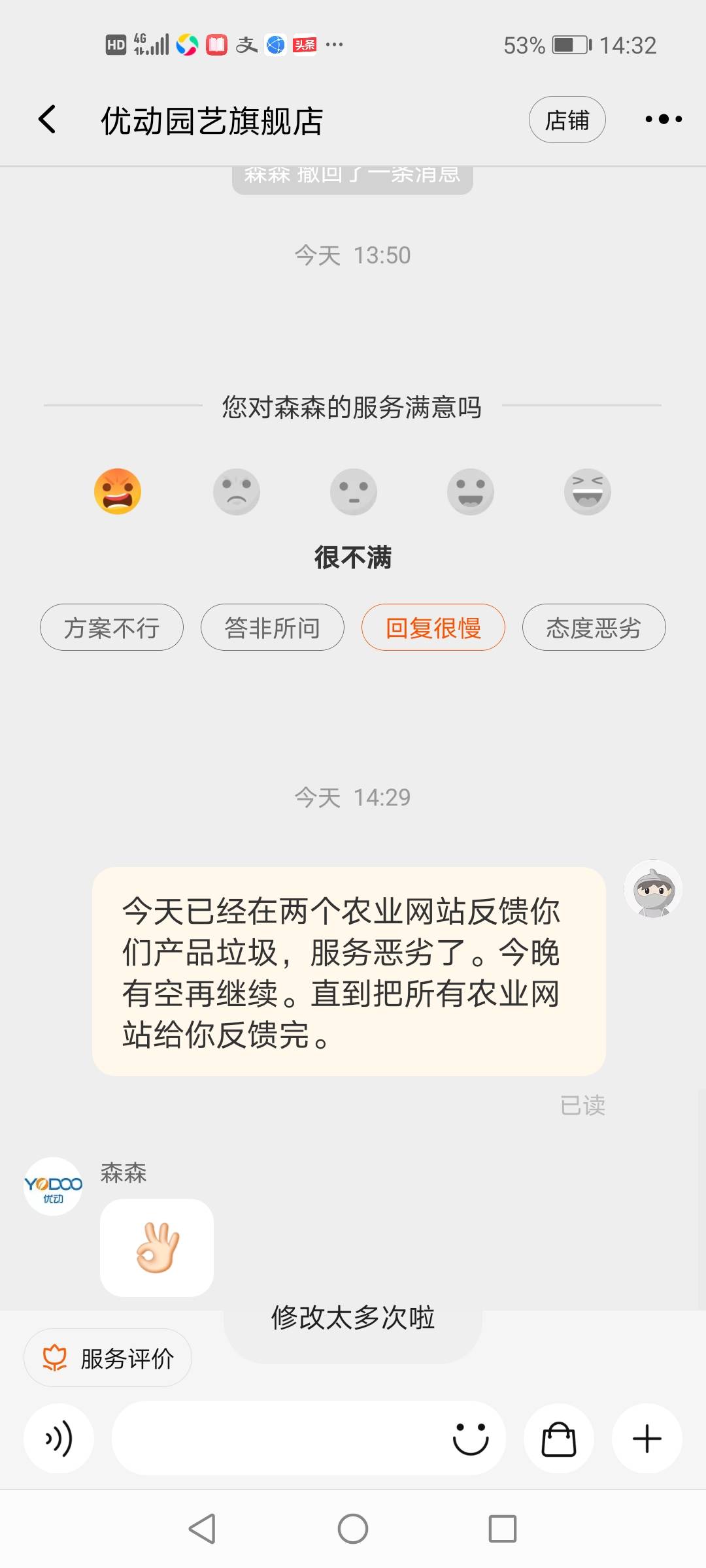The width and height of the screenshot is (706, 1568).
Task: Select the sad dissatisfied face
Action: click(x=237, y=491)
